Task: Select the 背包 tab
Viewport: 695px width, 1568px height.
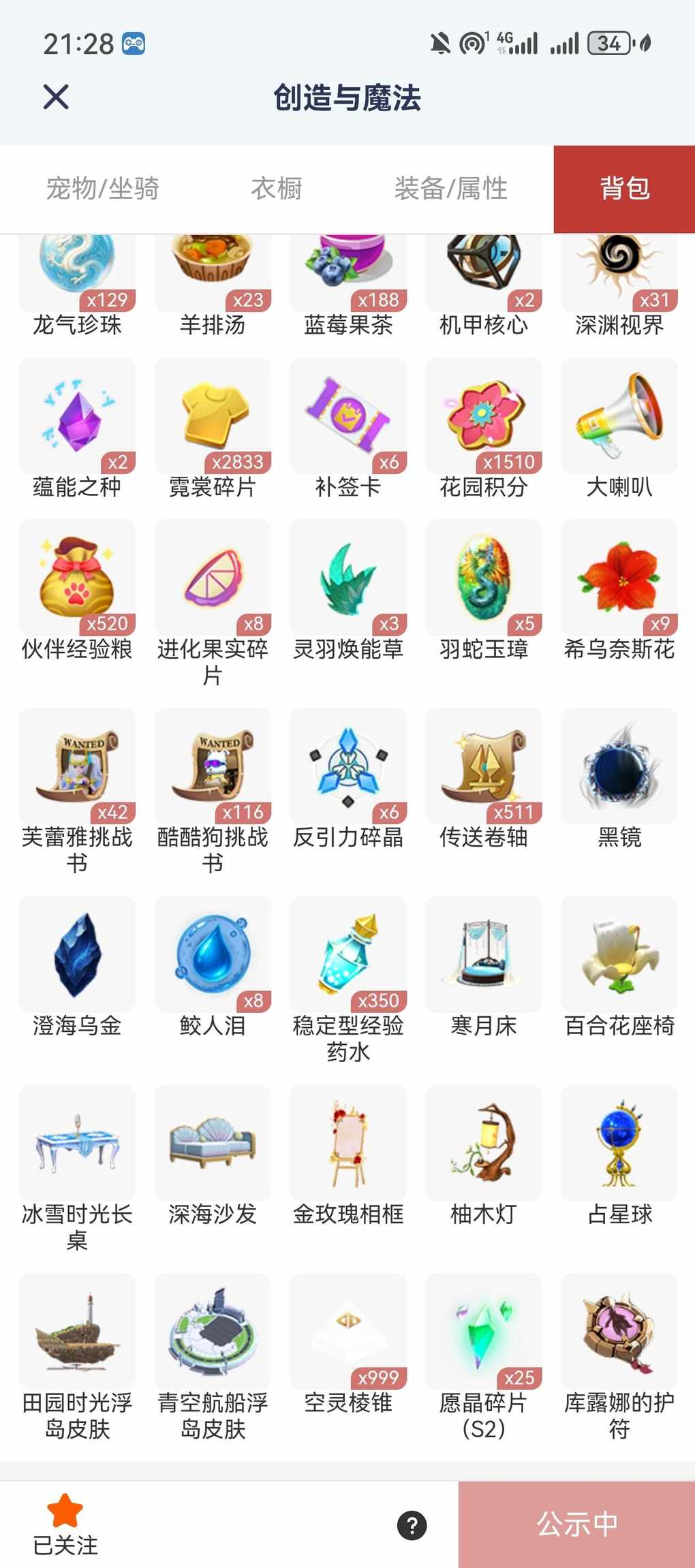Action: tap(624, 189)
